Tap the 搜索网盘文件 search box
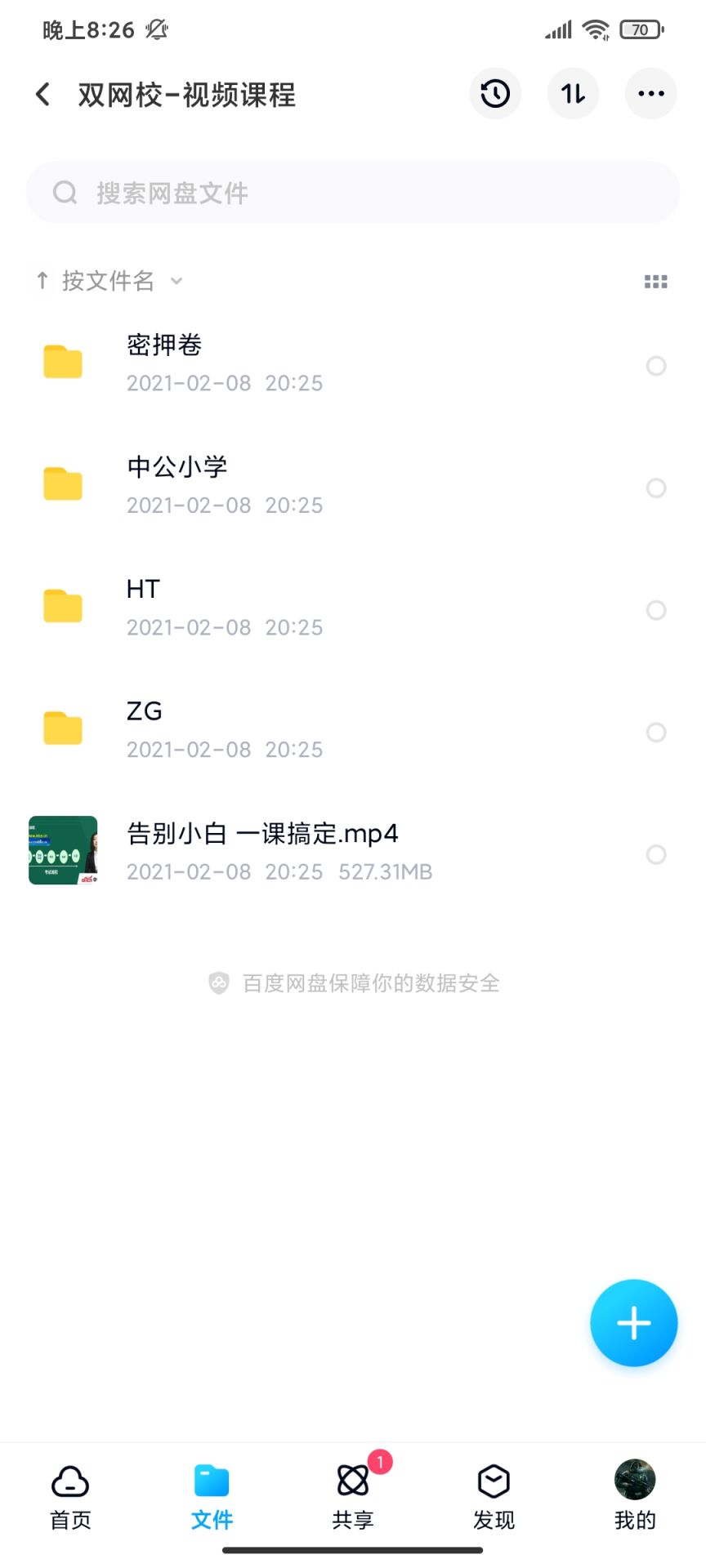This screenshot has height=1568, width=706. (x=353, y=193)
